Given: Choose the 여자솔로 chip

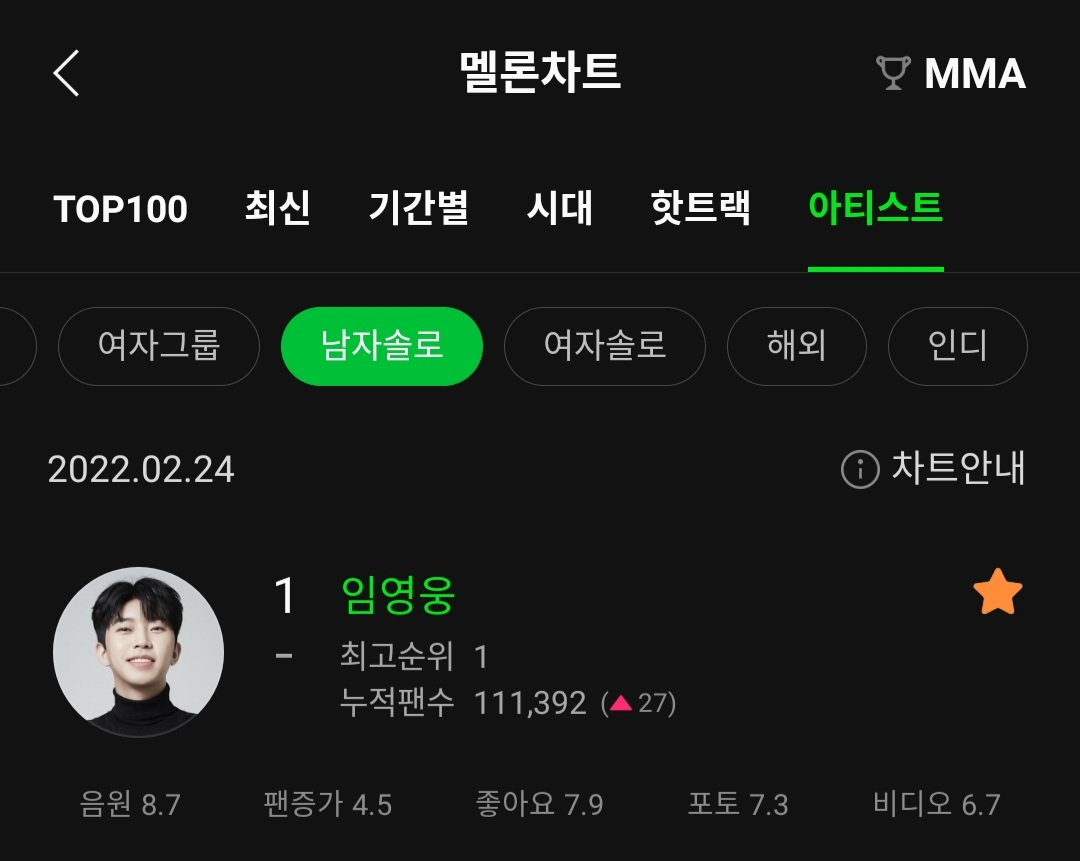Looking at the screenshot, I should 605,346.
